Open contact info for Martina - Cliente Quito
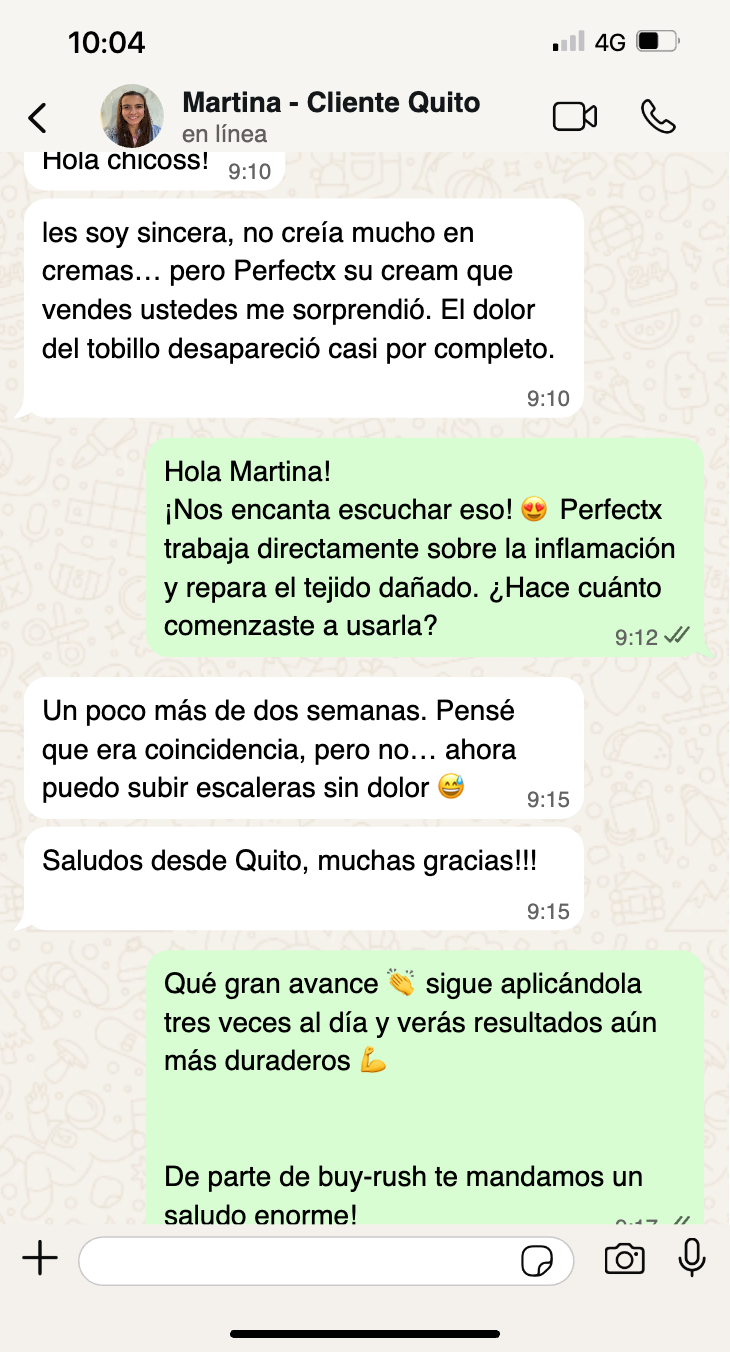Viewport: 730px width, 1352px height. coord(330,115)
